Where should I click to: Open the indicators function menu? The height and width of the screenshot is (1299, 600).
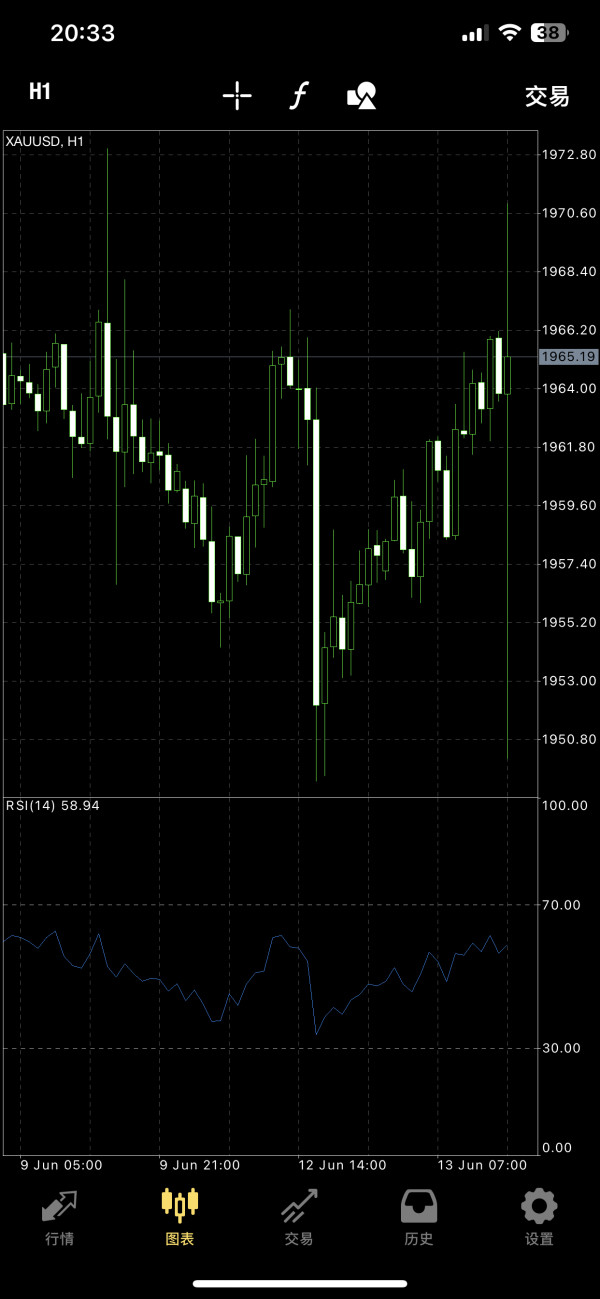pos(298,96)
